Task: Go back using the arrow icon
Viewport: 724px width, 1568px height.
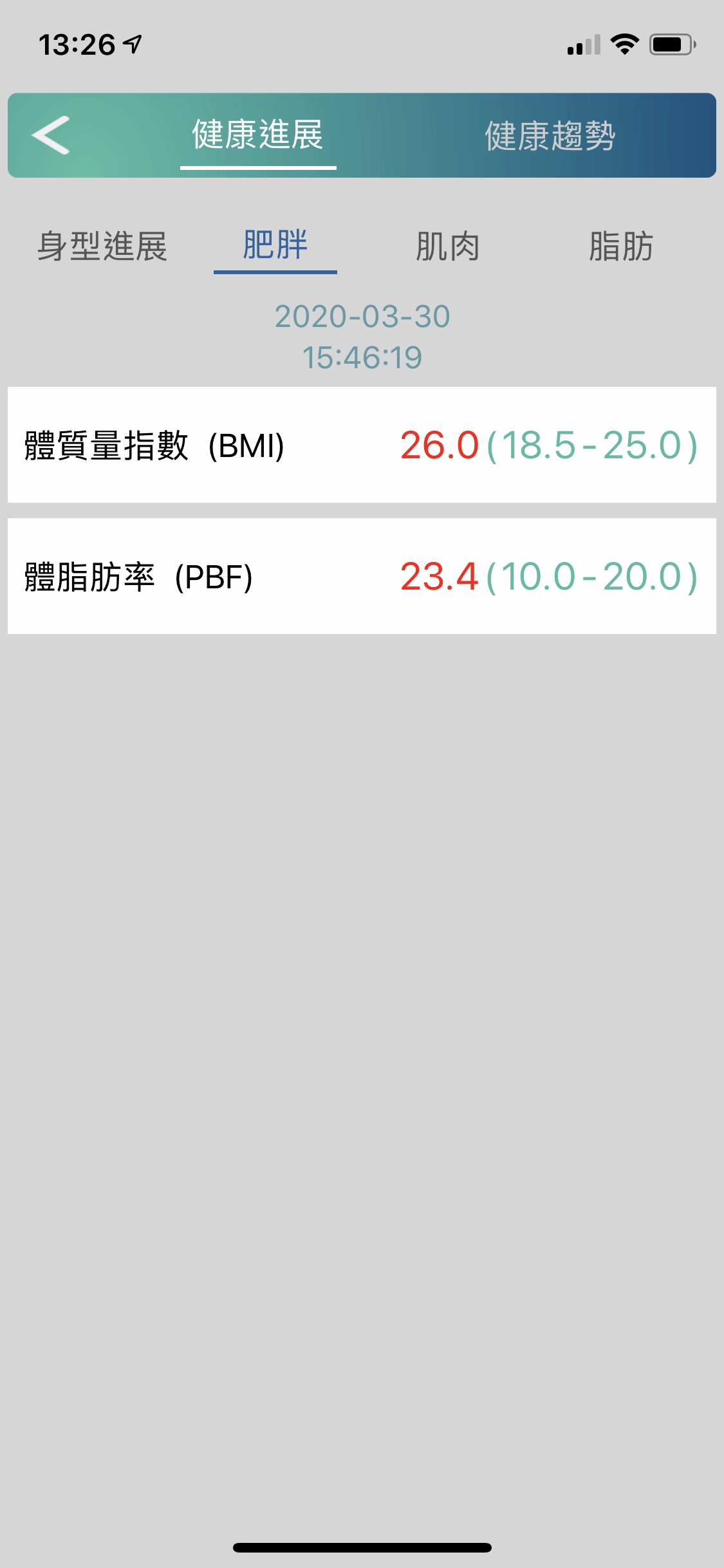Action: click(51, 135)
